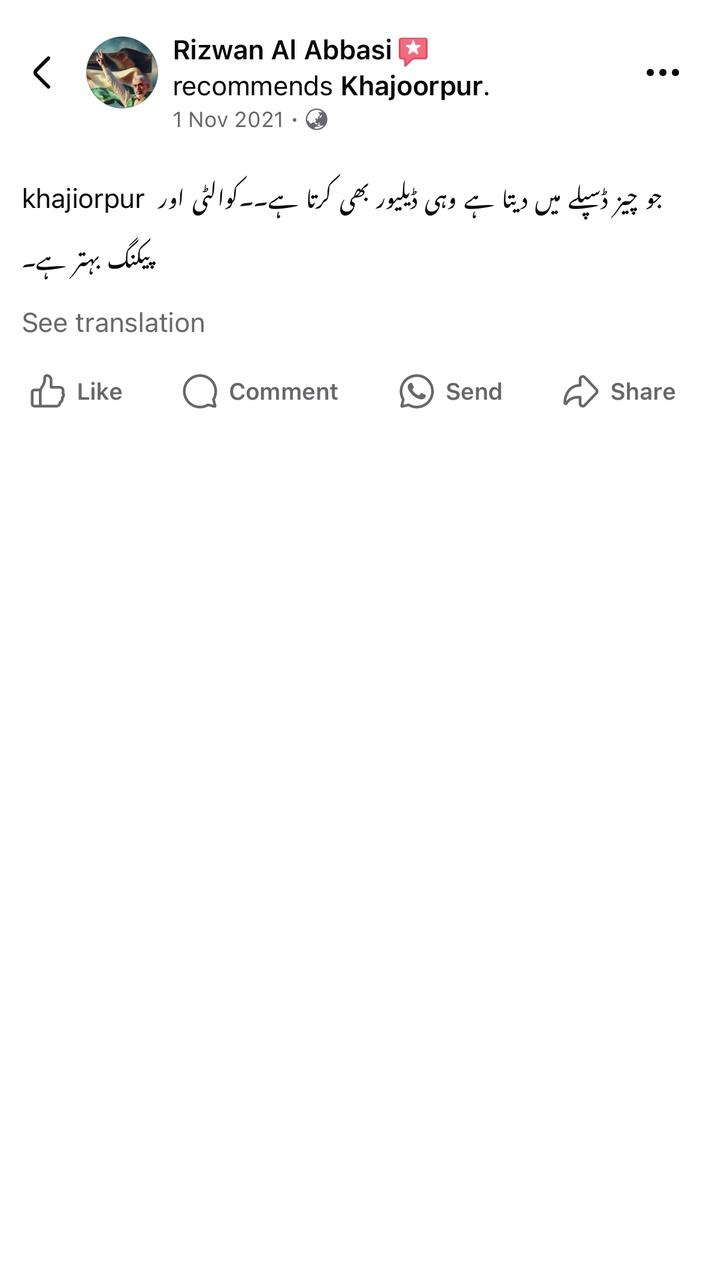Like this recommendation post
706x1280 pixels.
point(76,391)
